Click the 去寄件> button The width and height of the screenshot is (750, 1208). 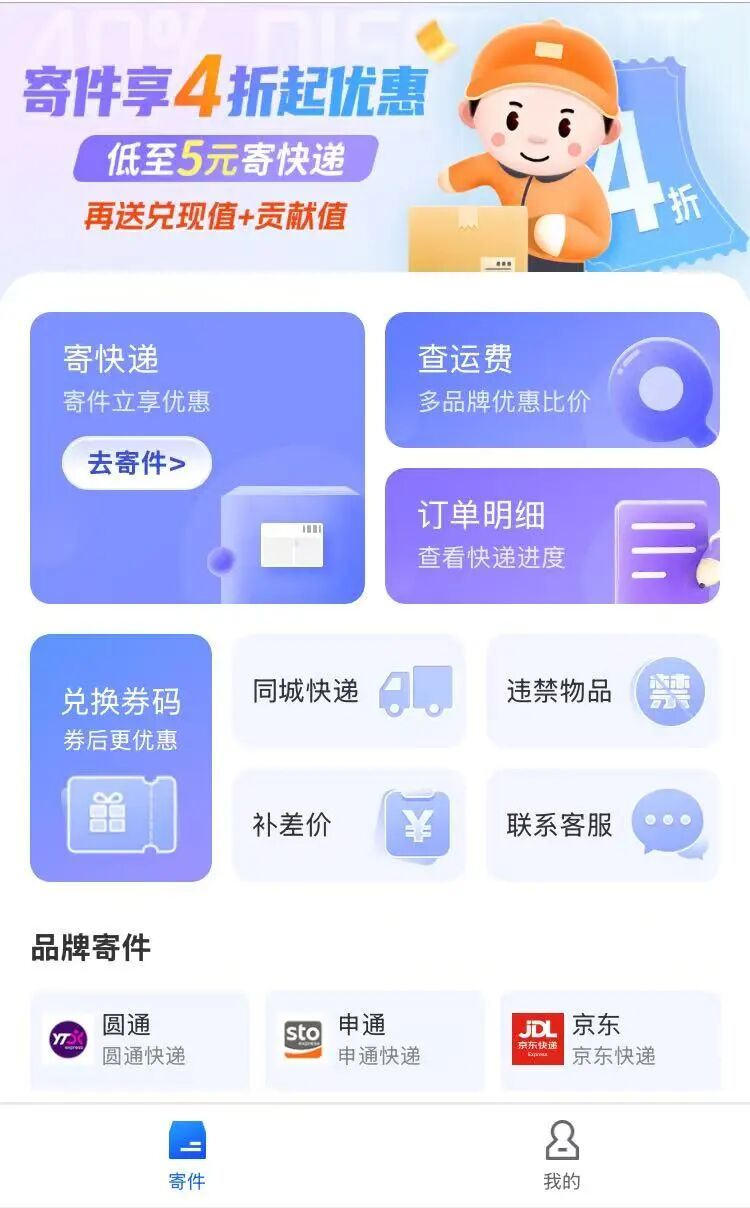[138, 463]
